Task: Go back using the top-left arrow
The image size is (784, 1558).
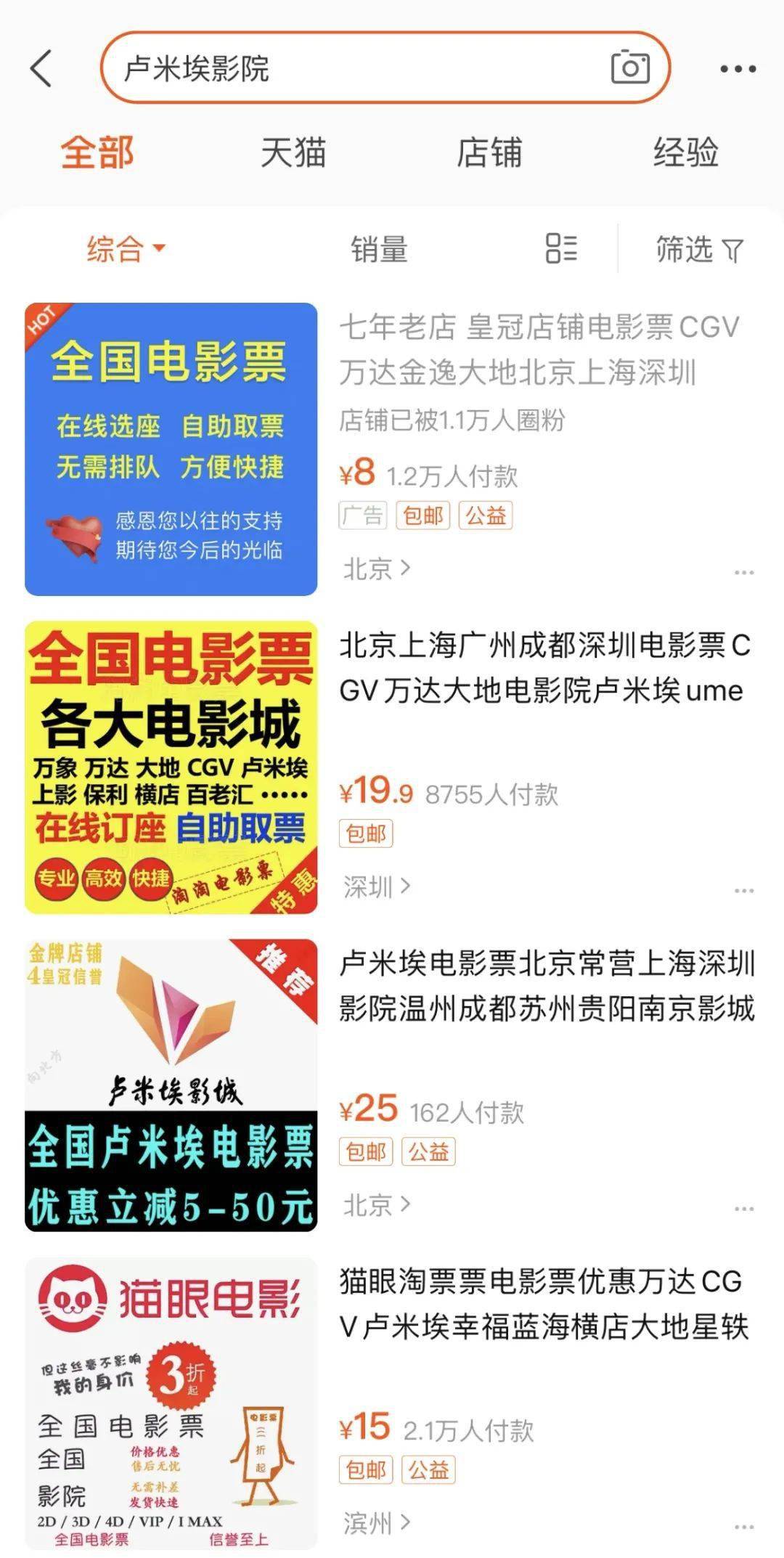Action: [41, 68]
